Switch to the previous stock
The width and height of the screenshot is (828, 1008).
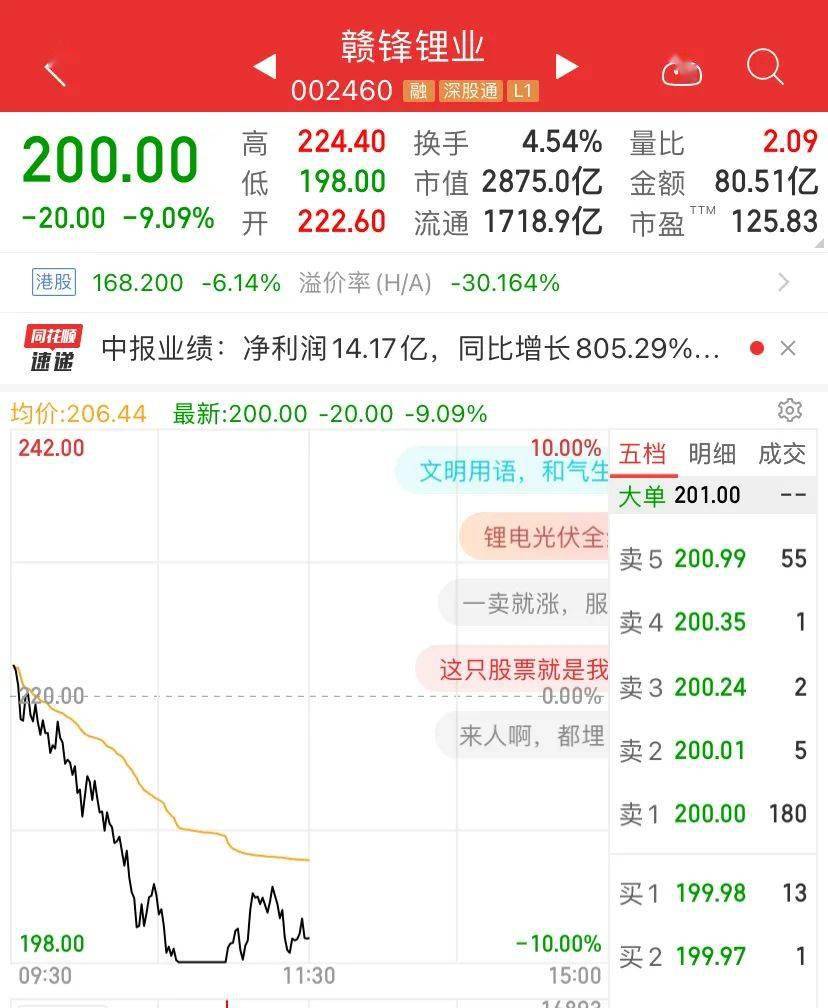[x=266, y=66]
